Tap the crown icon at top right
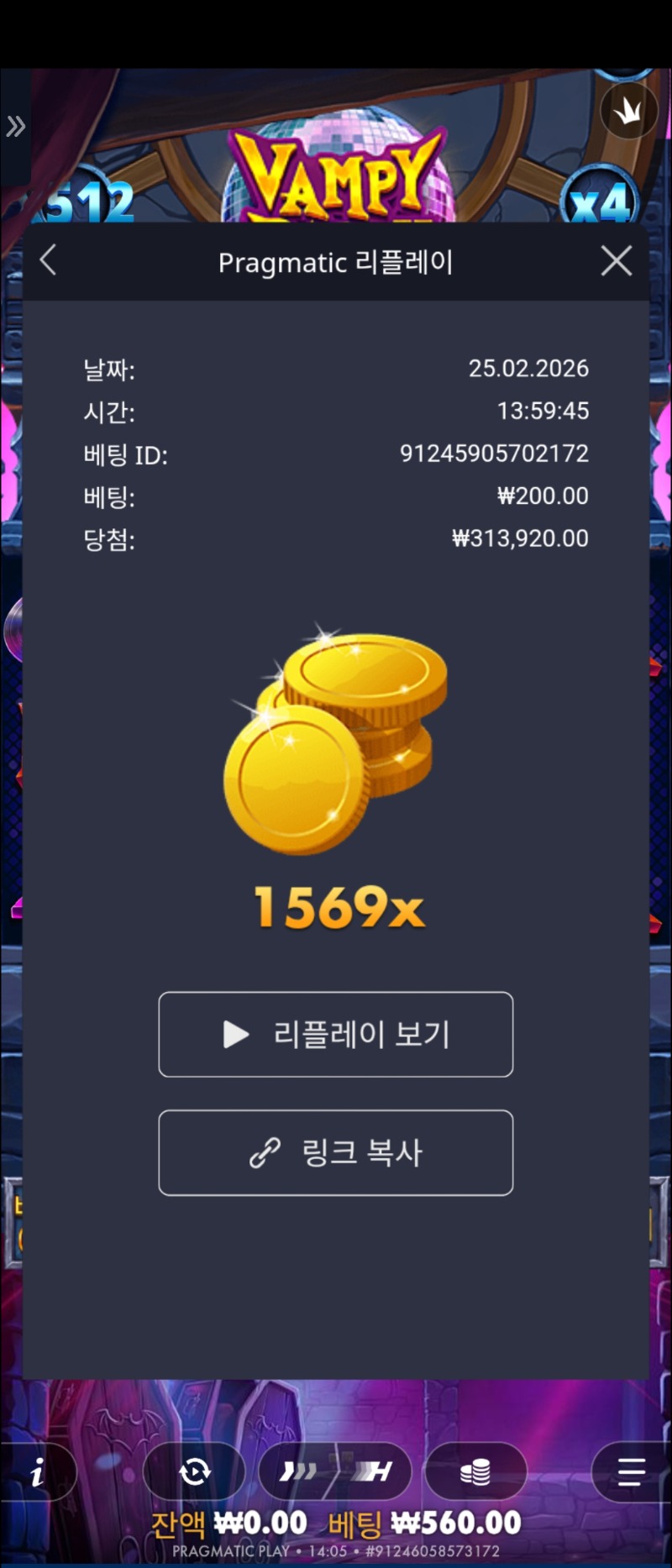The width and height of the screenshot is (672, 1568). [628, 110]
